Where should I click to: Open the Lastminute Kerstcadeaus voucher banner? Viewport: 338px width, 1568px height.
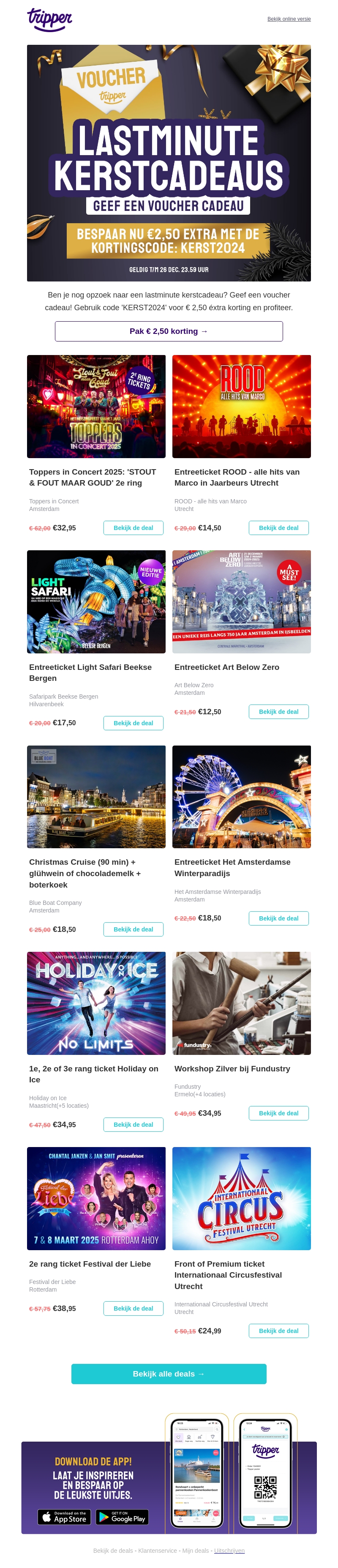click(x=169, y=163)
